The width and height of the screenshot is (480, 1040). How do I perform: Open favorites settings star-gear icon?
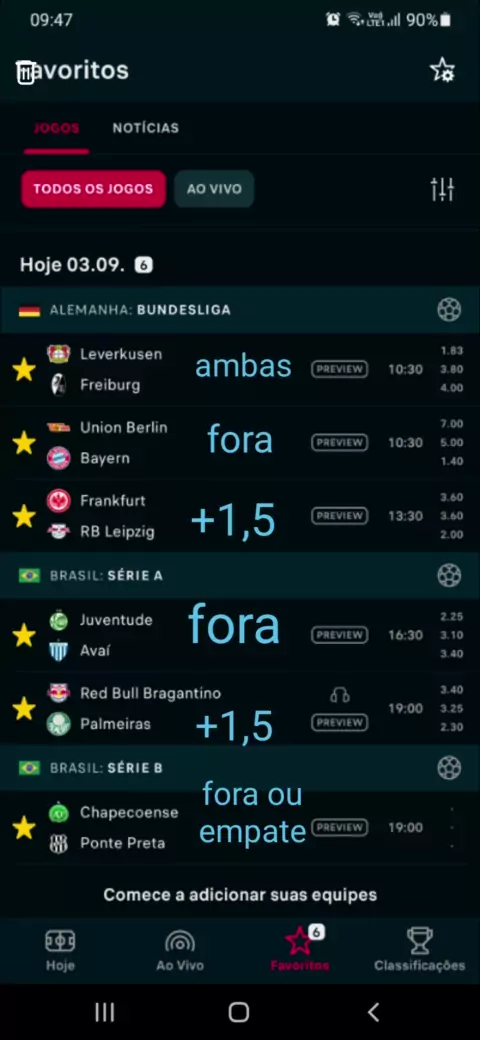(442, 70)
